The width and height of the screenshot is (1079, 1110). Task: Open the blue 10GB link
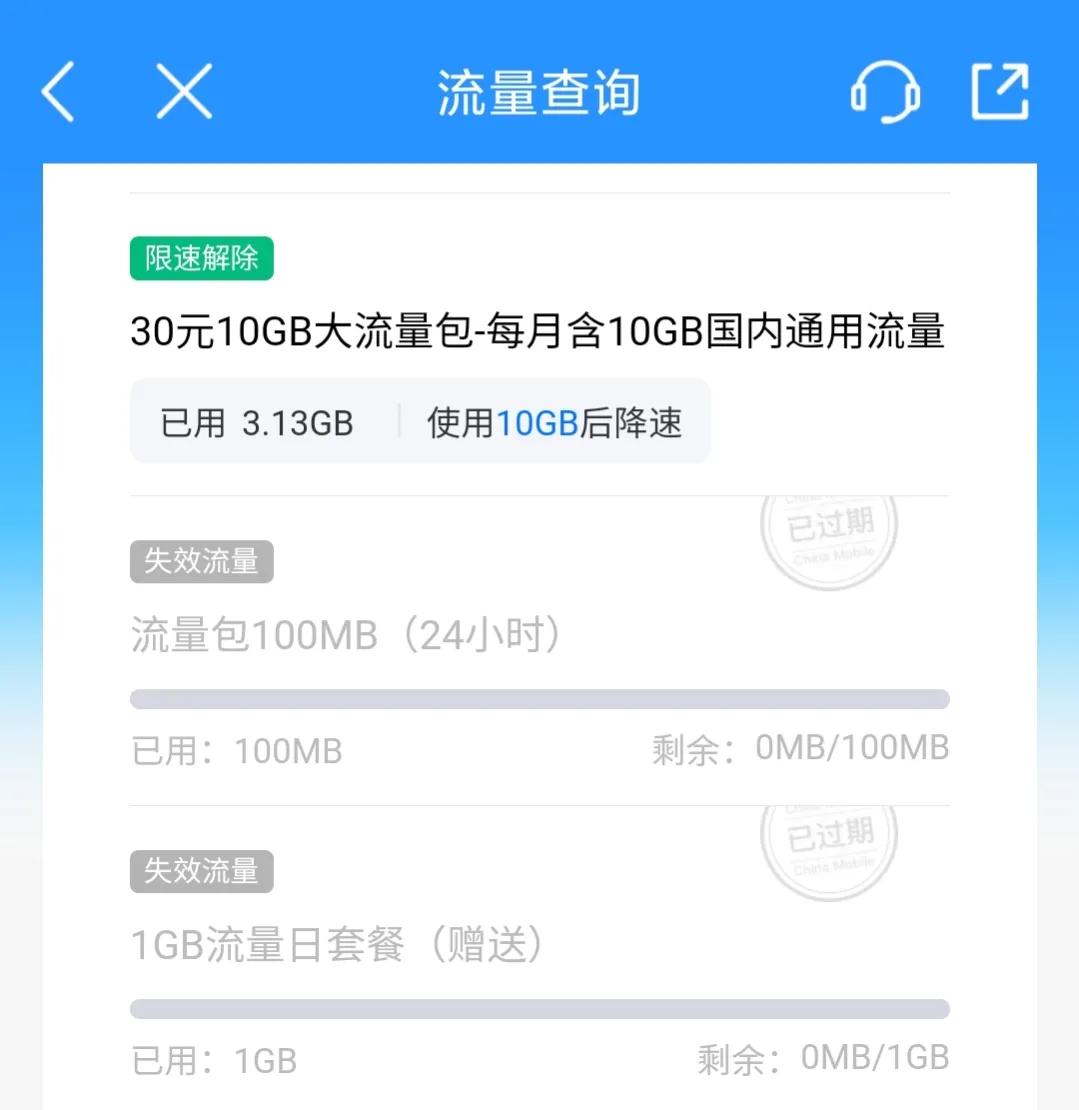coord(540,423)
